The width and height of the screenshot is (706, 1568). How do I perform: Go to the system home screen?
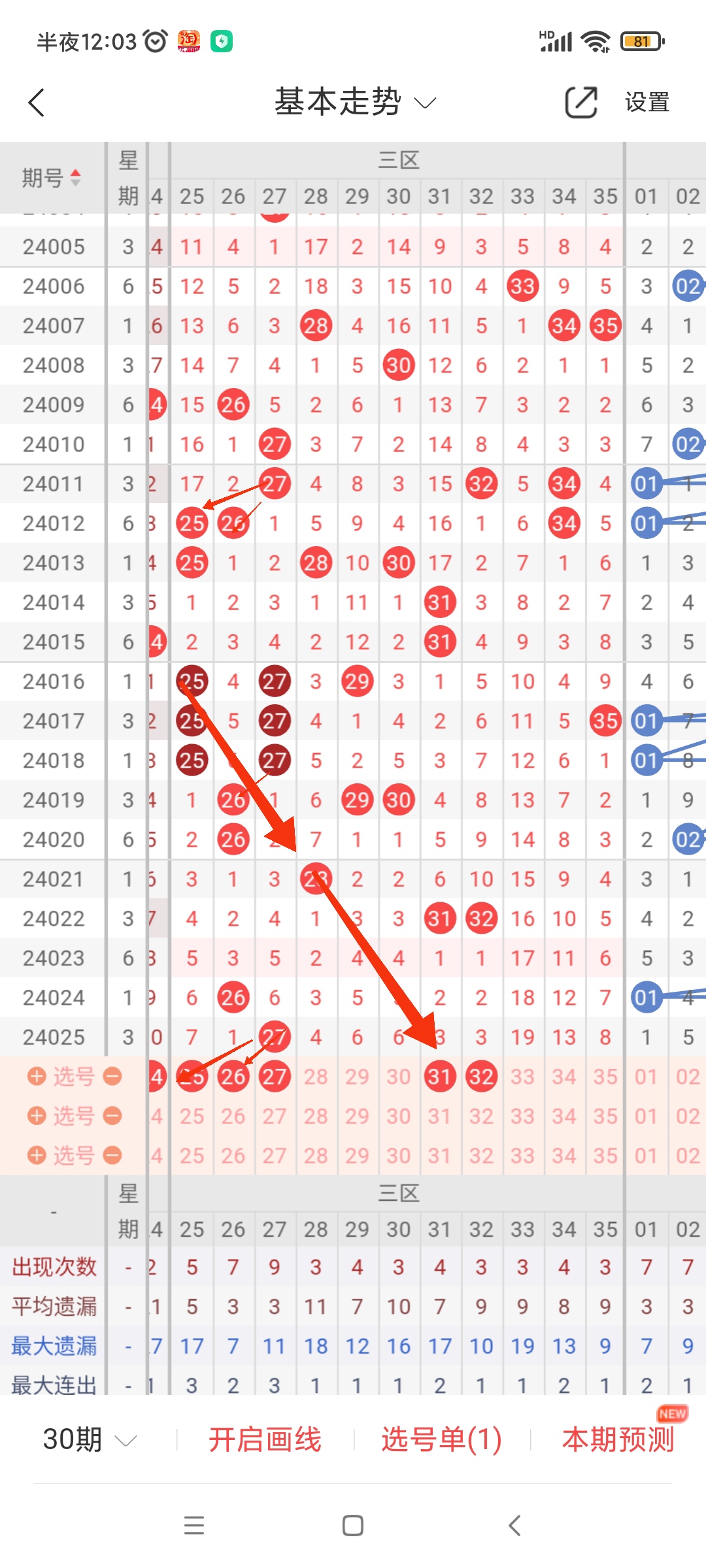353,1526
